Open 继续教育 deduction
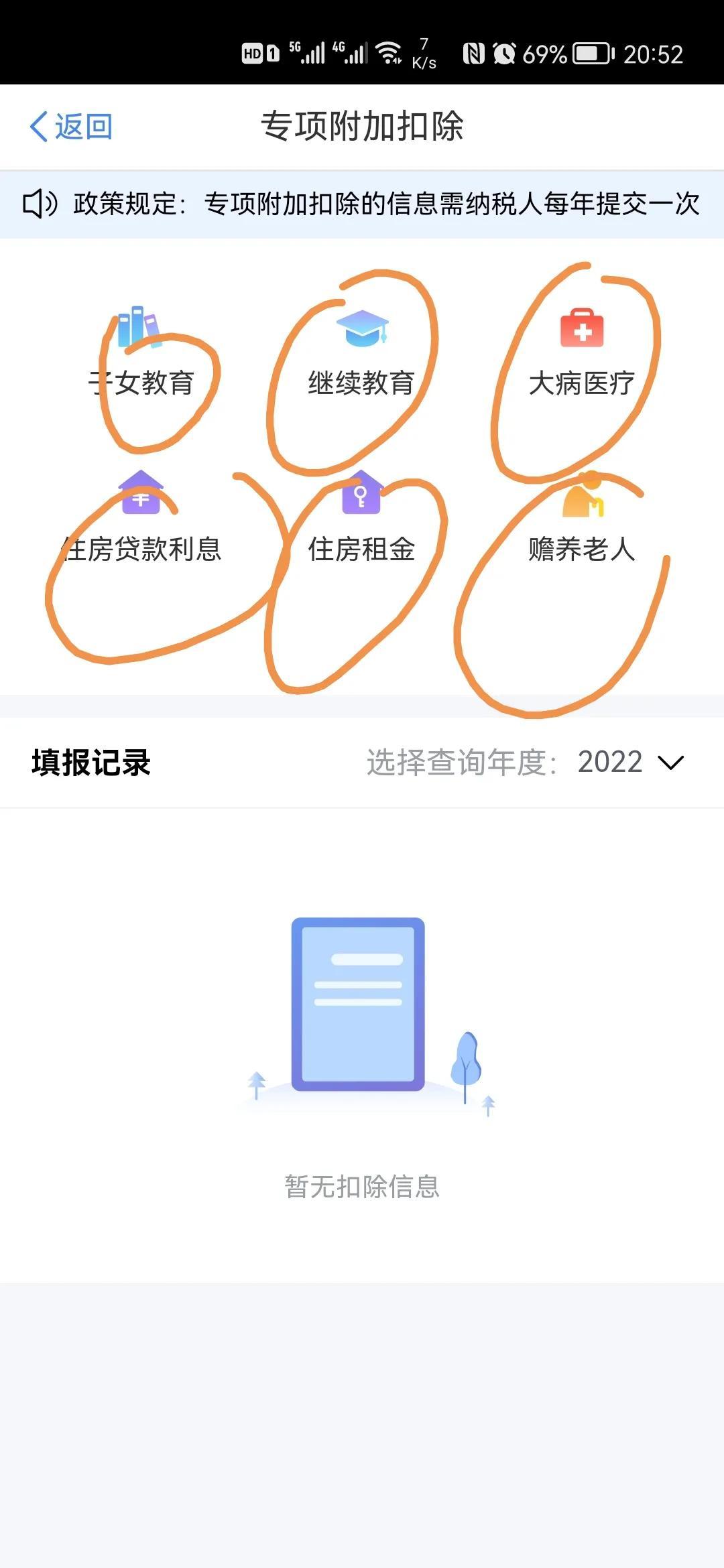The width and height of the screenshot is (724, 1568). point(361,354)
